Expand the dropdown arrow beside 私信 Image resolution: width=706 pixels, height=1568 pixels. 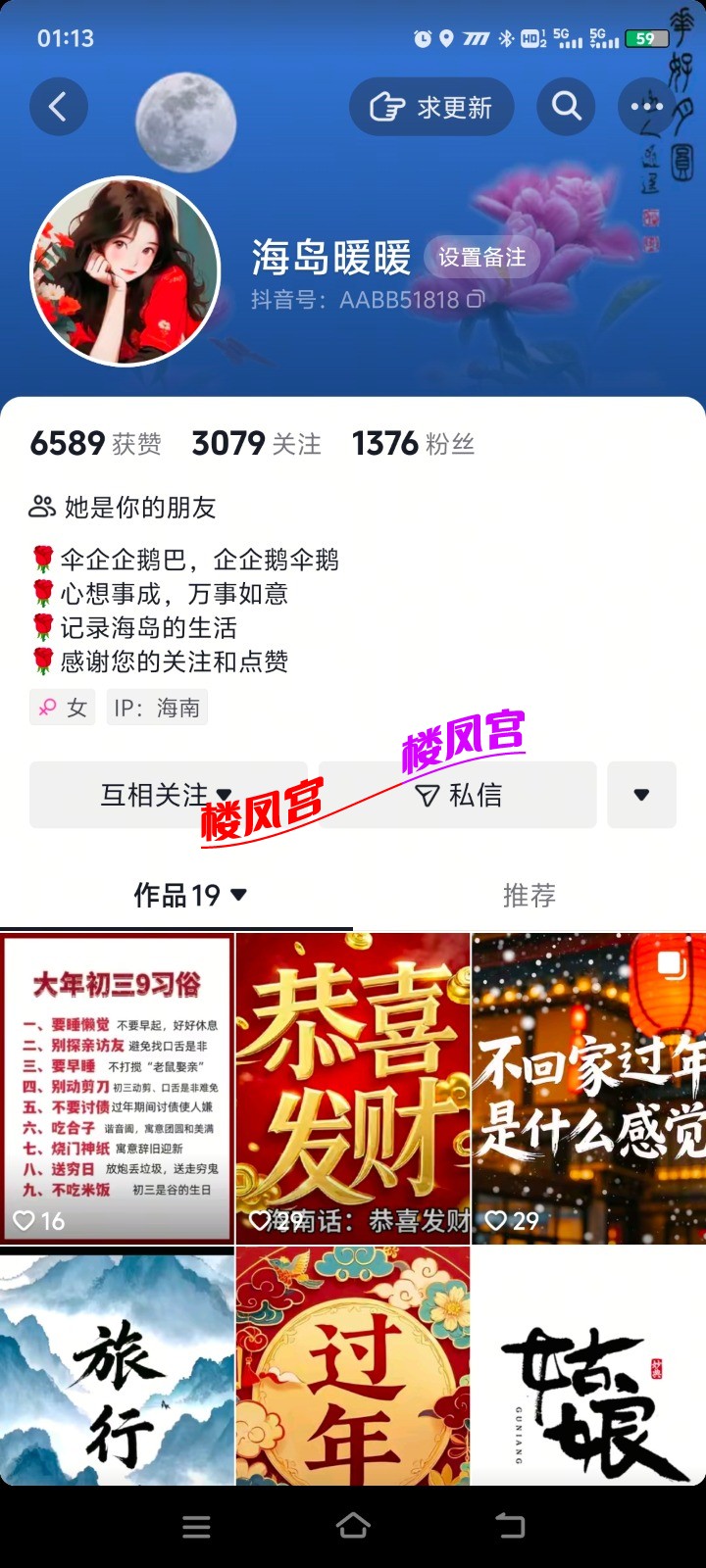pos(641,795)
